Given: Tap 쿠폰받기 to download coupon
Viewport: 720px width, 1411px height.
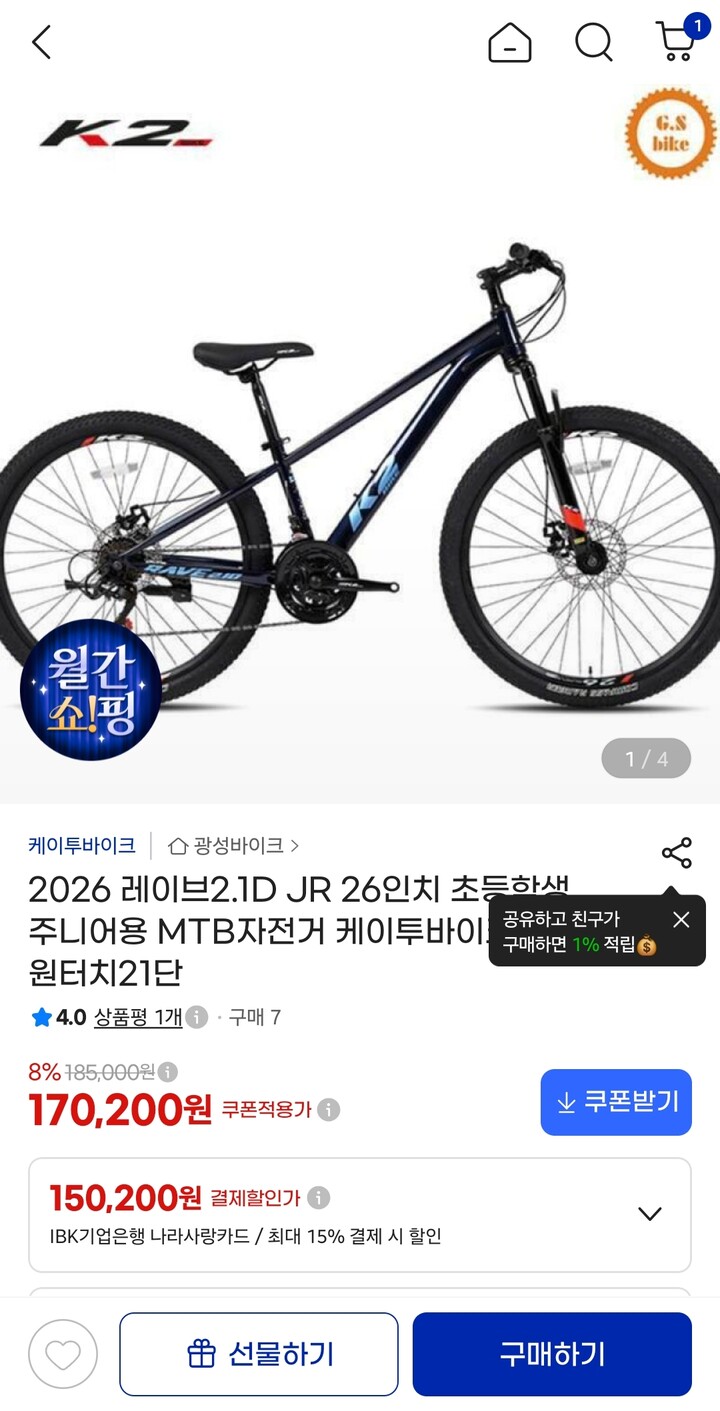Looking at the screenshot, I should tap(616, 1102).
